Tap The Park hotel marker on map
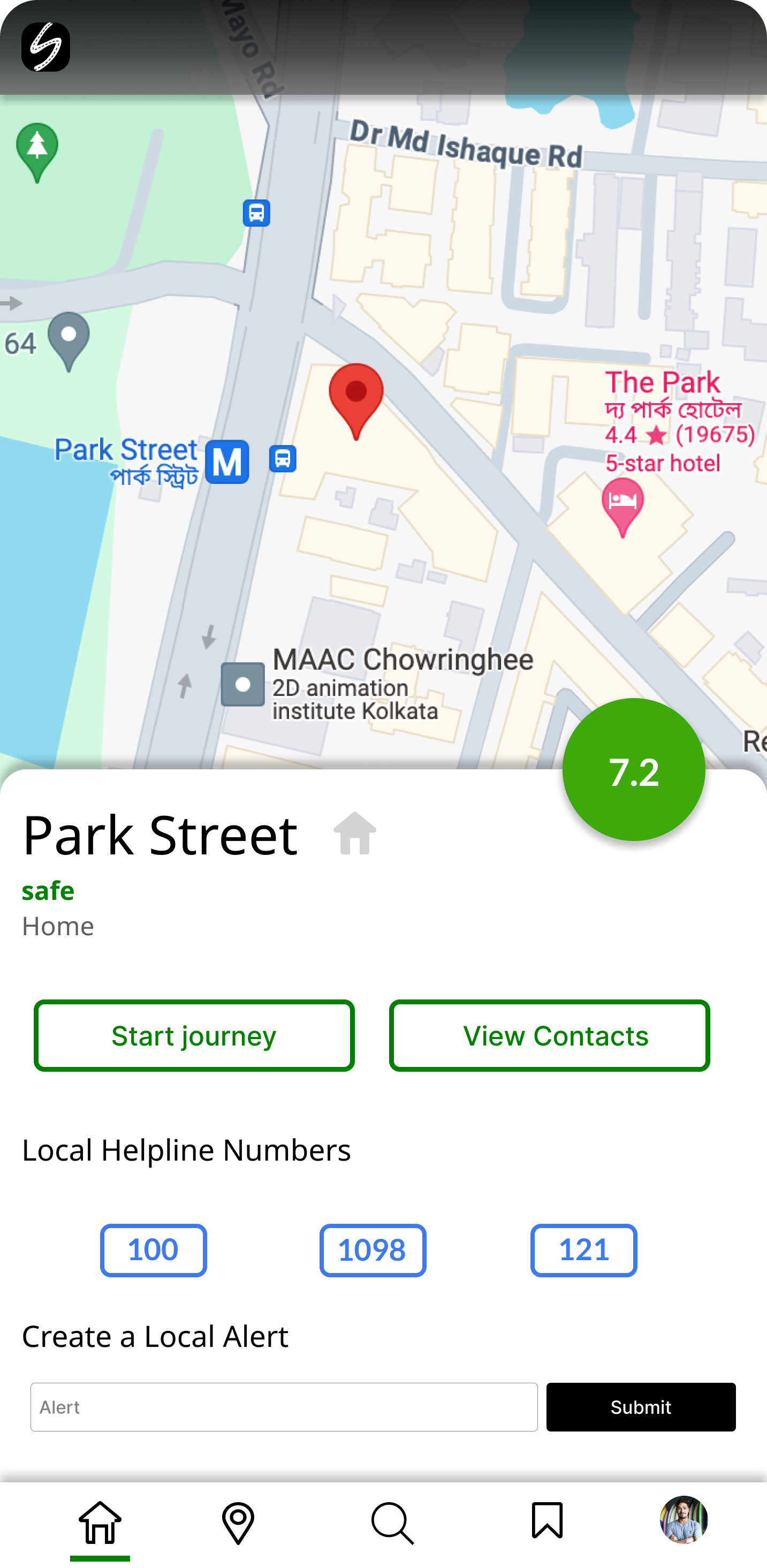This screenshot has height=1568, width=767. 622,505
